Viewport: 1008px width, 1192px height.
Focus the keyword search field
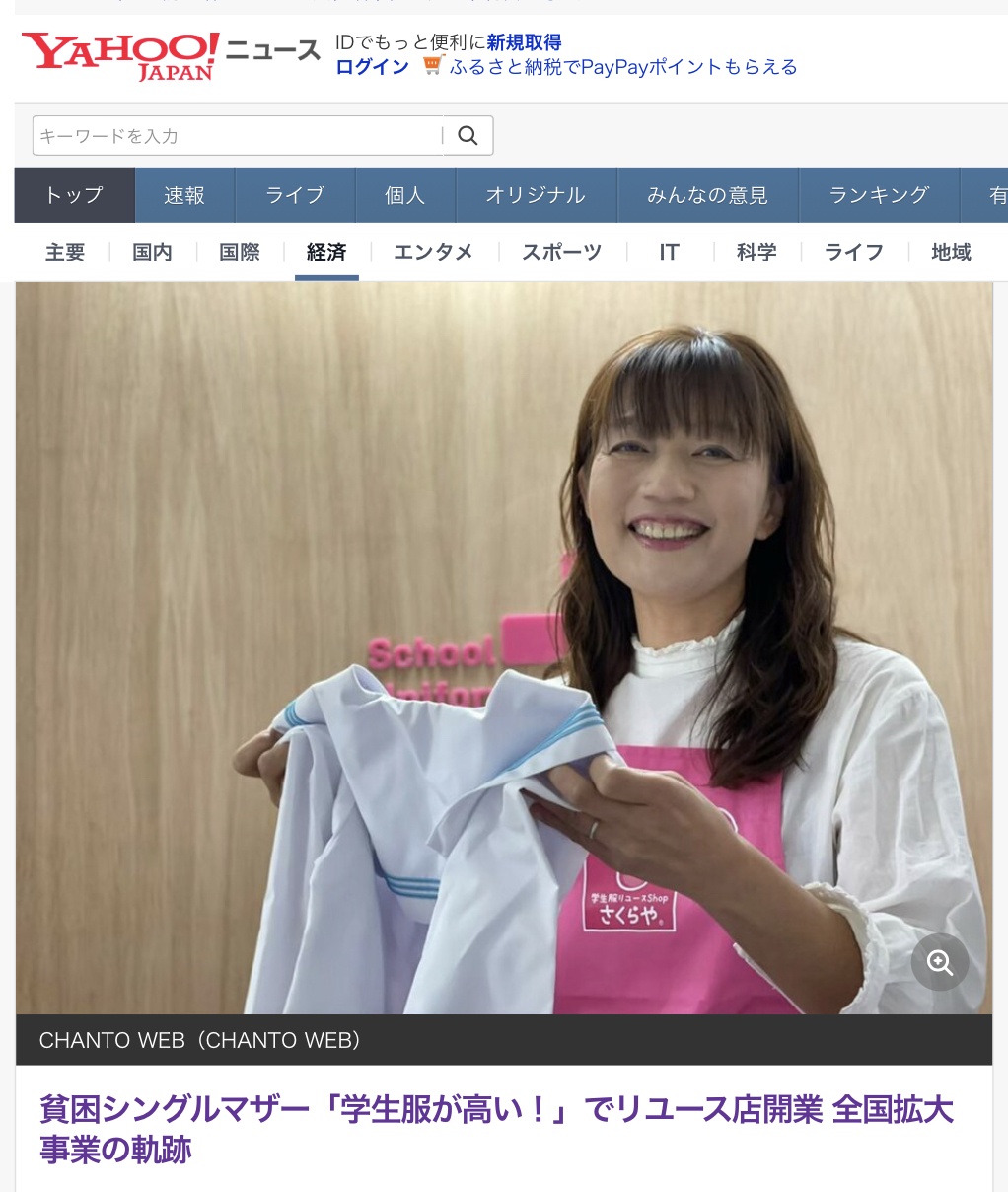[237, 136]
